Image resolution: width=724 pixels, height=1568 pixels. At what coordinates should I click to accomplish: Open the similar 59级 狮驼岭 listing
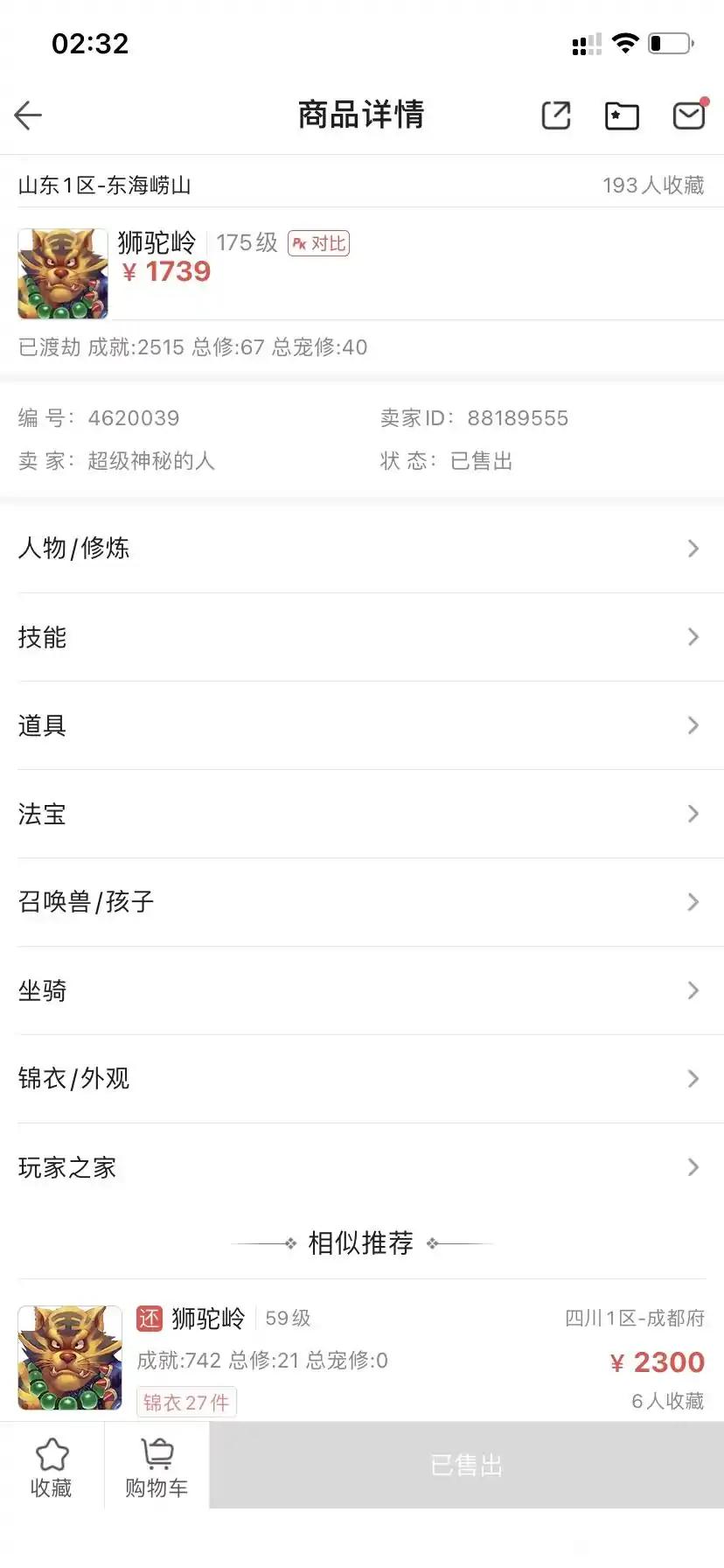tap(362, 1358)
